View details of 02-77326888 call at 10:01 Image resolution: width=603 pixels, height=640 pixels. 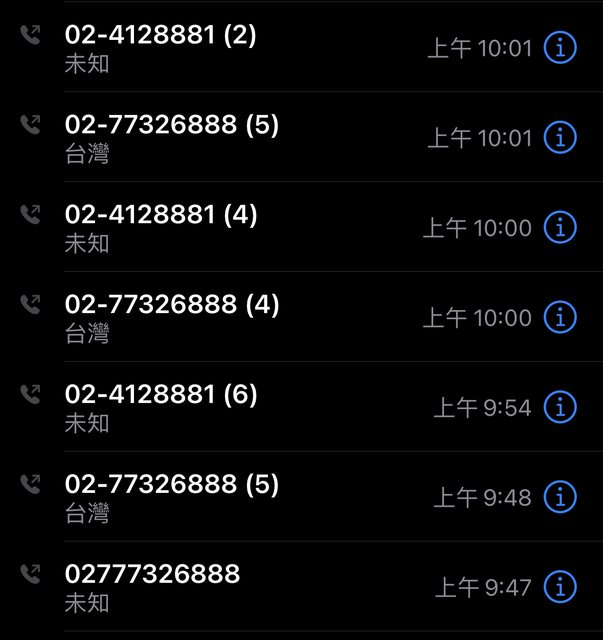560,137
